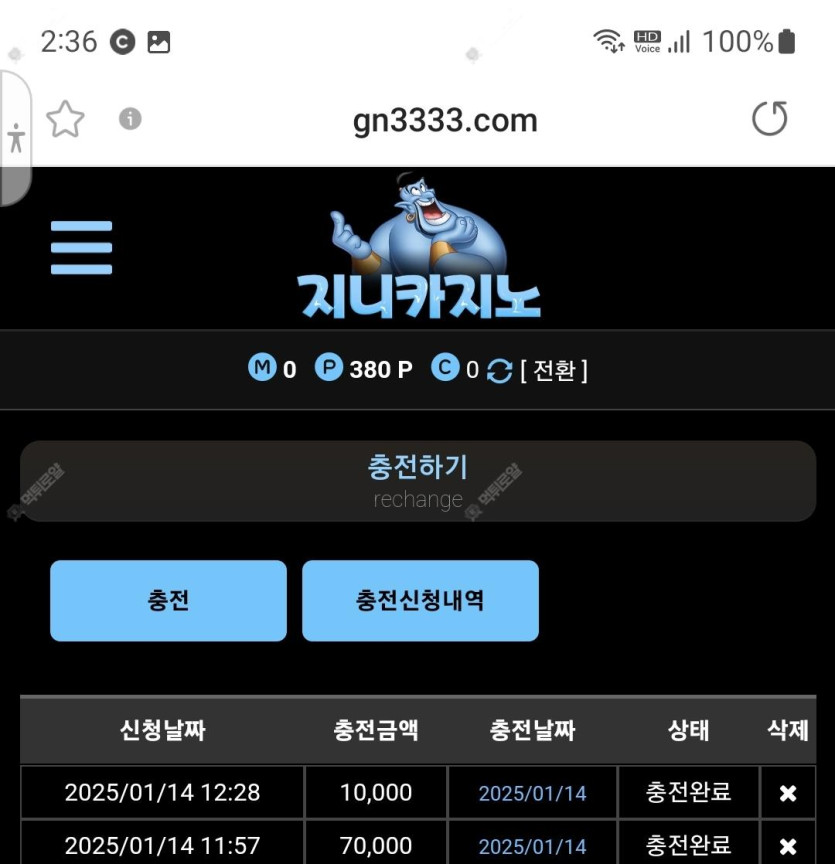
Task: Go to the 지니카지노 home logo
Action: [x=419, y=250]
